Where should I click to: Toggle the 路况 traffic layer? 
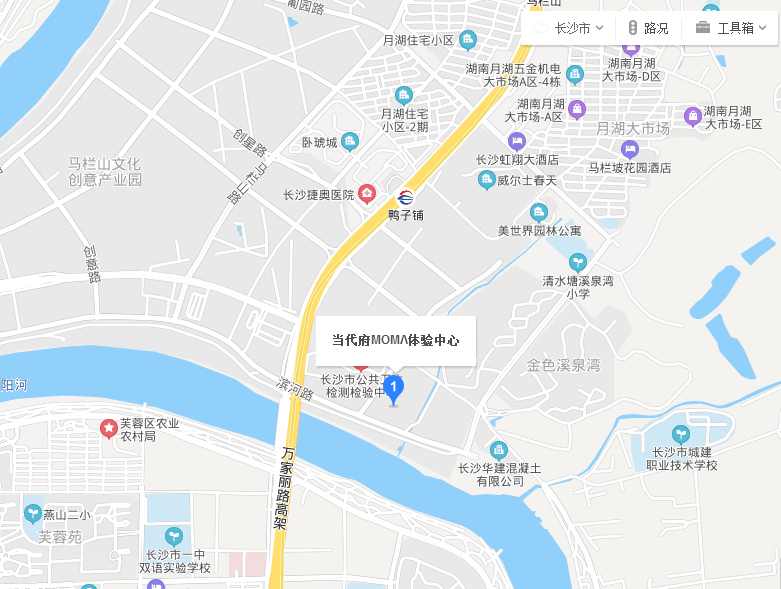pyautogui.click(x=648, y=28)
